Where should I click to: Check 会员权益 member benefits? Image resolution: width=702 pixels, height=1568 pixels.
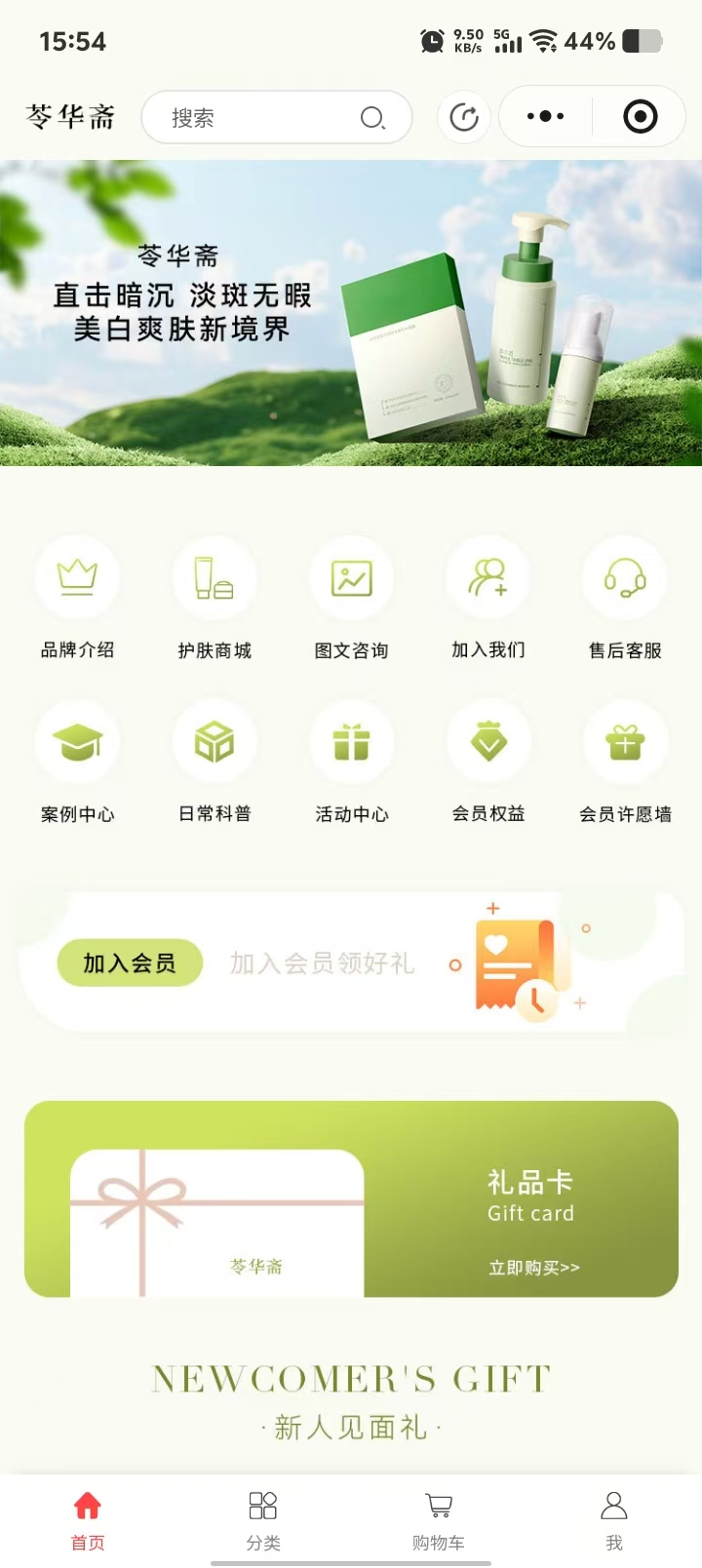click(x=487, y=761)
